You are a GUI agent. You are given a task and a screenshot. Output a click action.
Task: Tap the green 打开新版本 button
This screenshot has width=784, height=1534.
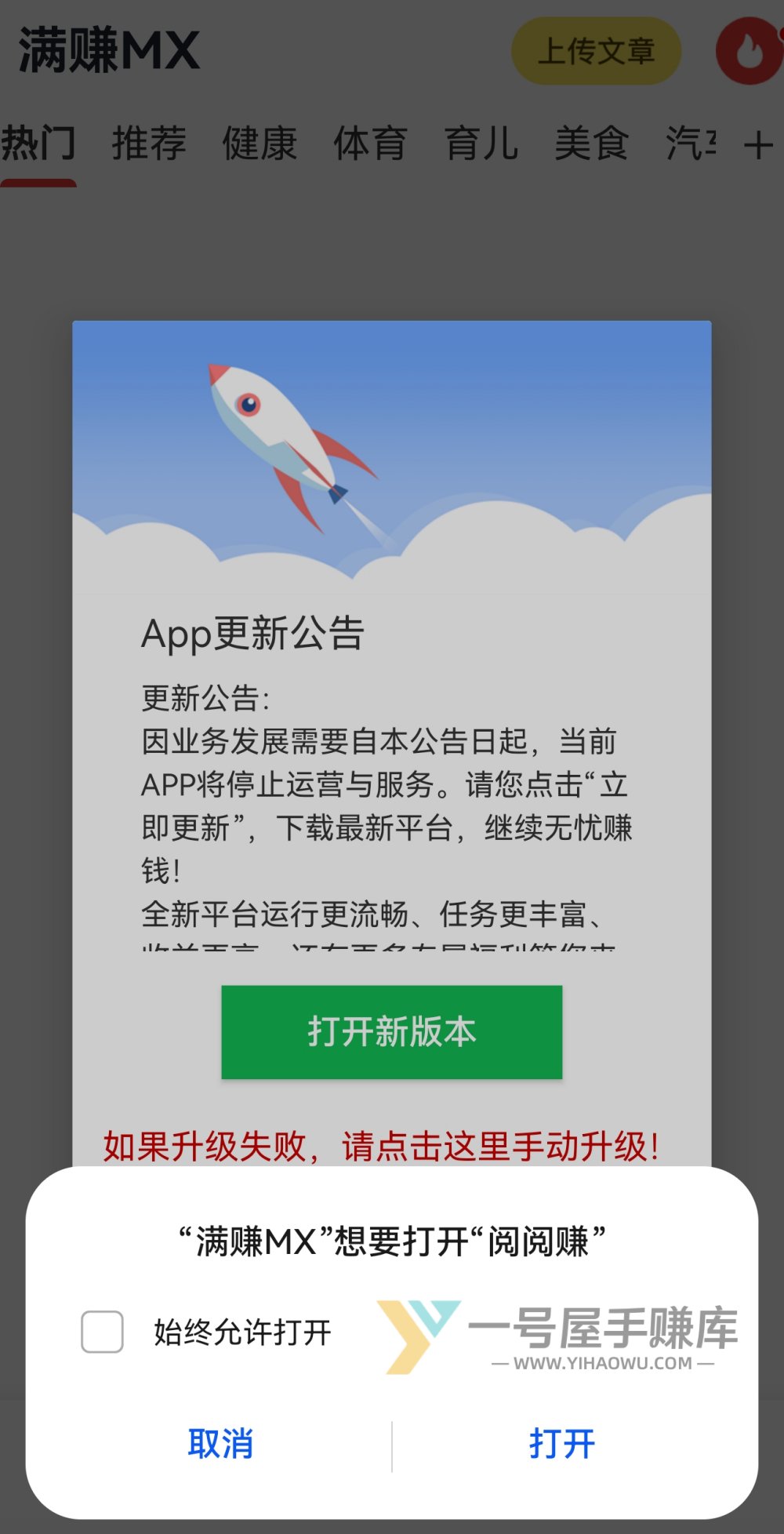pyautogui.click(x=391, y=1031)
